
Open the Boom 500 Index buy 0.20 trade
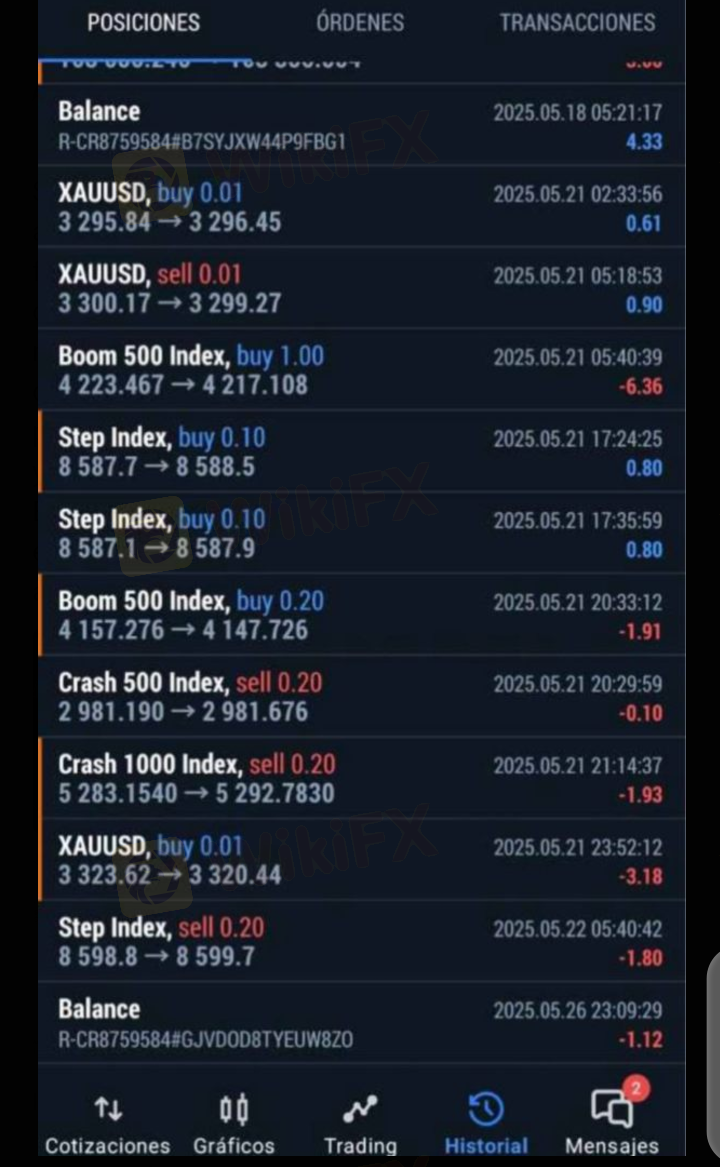[x=361, y=615]
